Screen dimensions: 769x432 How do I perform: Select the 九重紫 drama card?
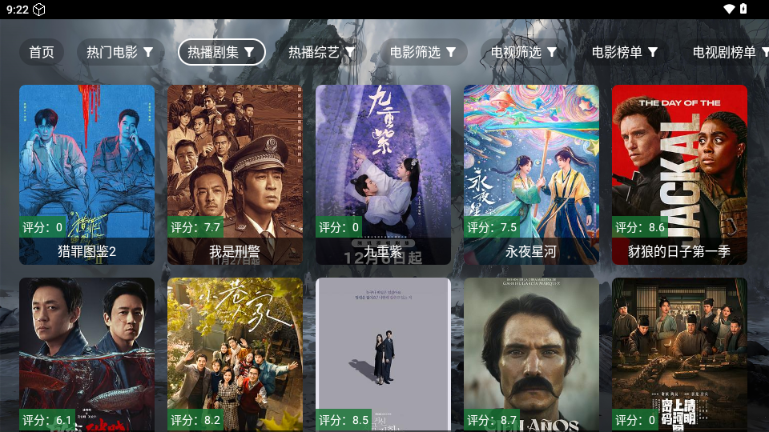coord(383,174)
